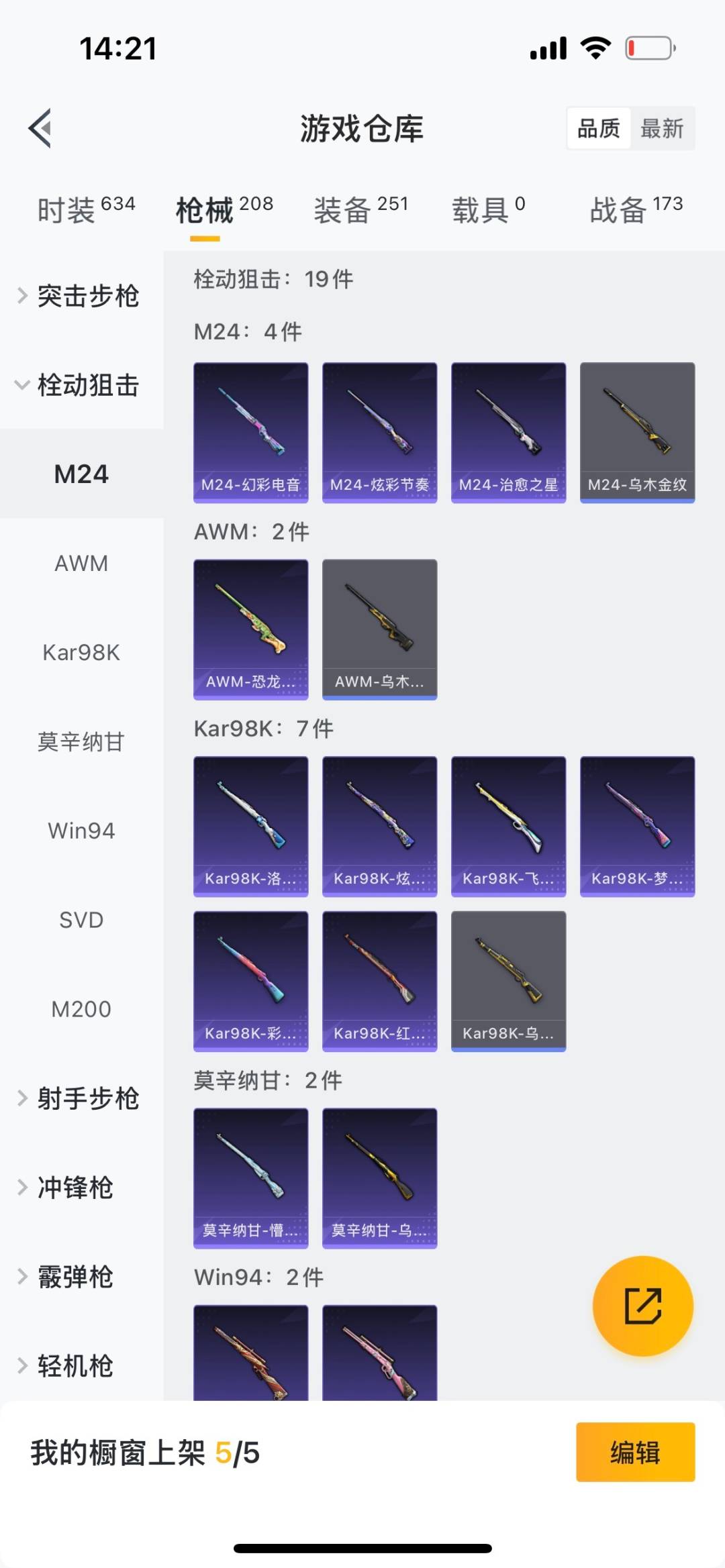Select AWM in the sidebar

click(81, 564)
